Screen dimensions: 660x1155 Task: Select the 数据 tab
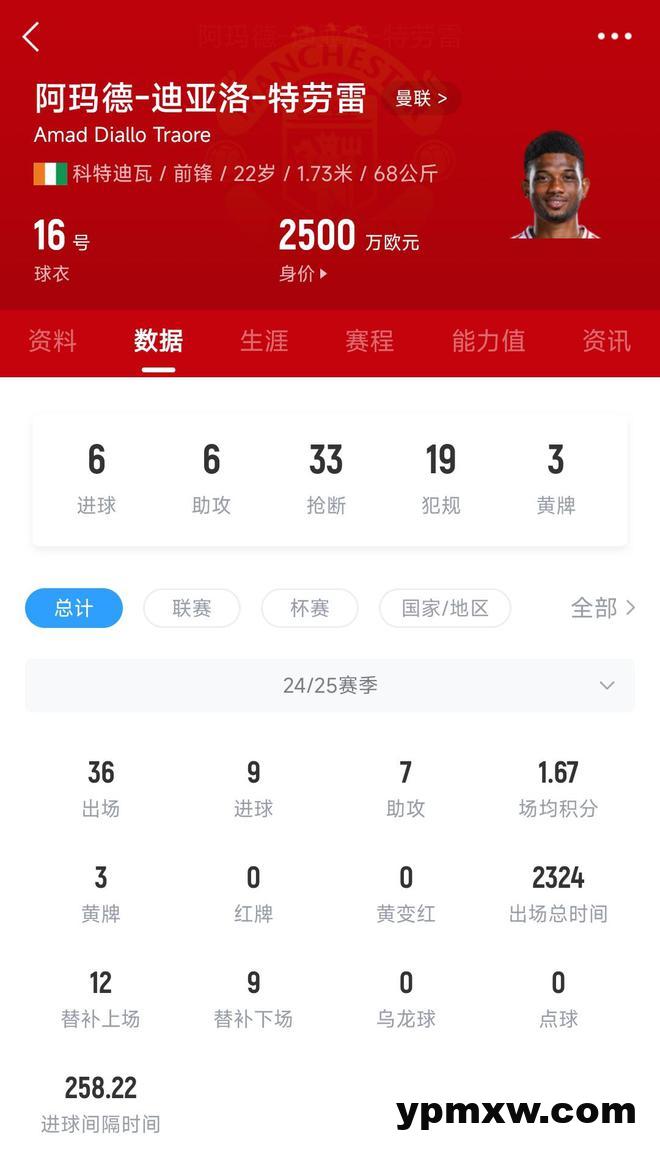point(158,341)
